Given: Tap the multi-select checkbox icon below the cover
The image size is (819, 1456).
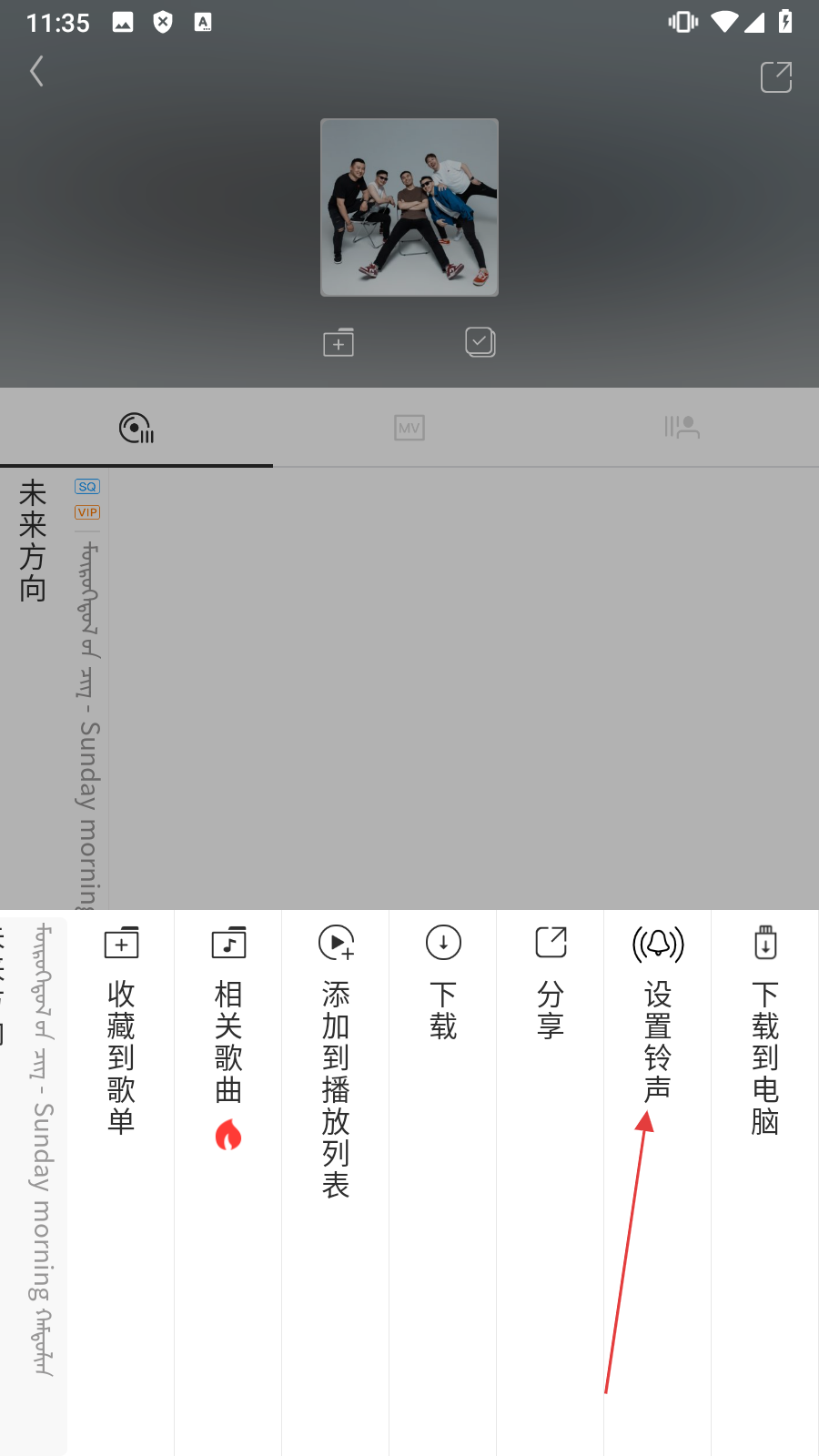Looking at the screenshot, I should [480, 342].
